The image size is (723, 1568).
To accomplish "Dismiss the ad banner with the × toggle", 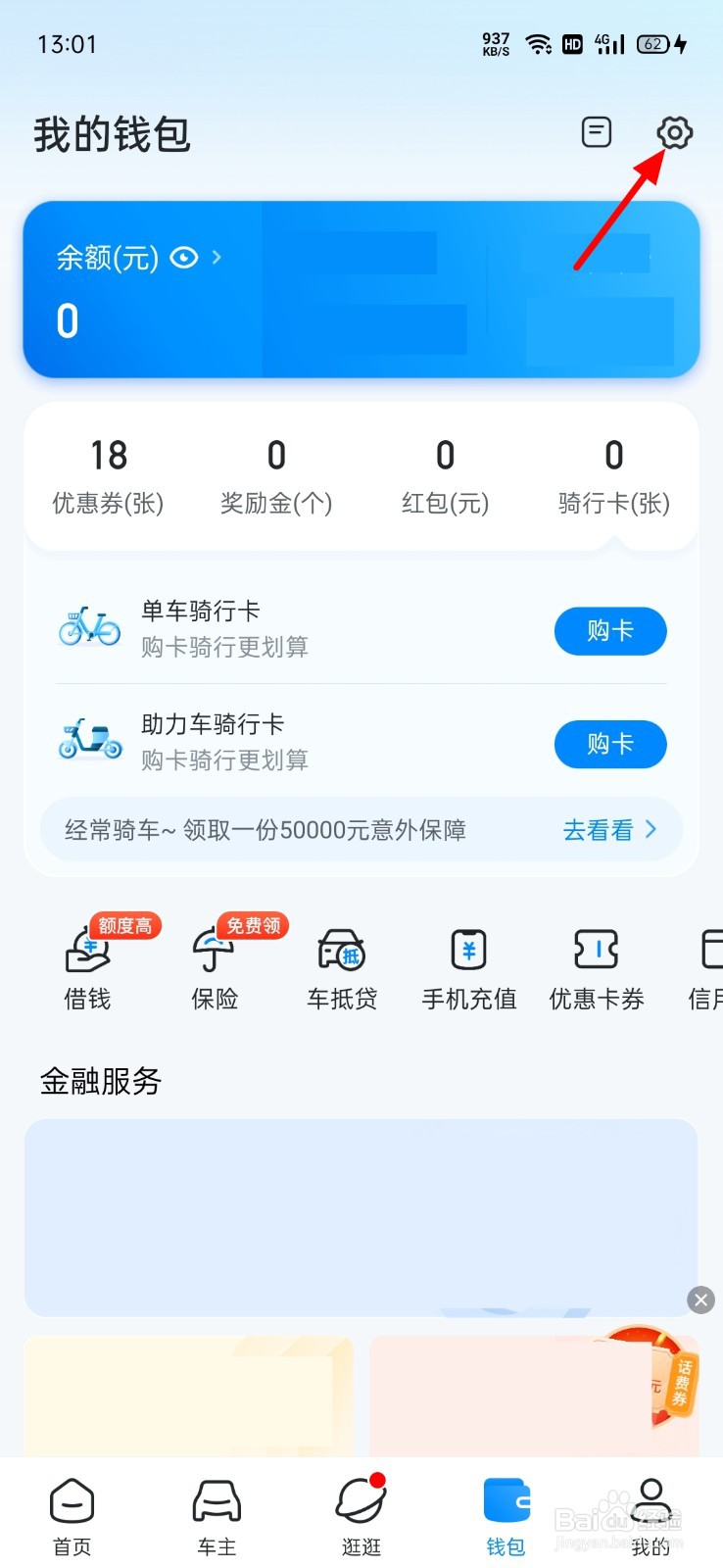I will coord(700,1299).
